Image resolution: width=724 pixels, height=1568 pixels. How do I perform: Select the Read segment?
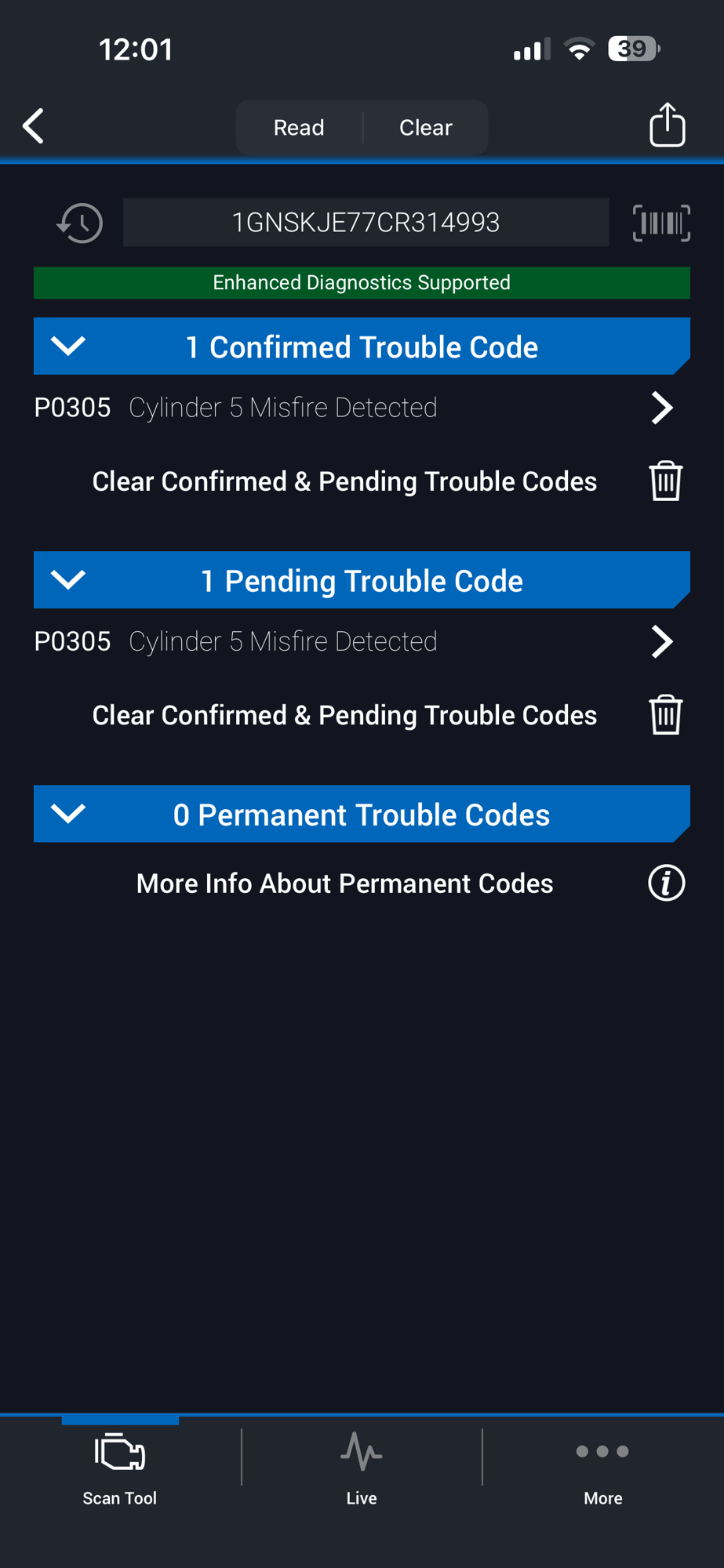[x=299, y=127]
